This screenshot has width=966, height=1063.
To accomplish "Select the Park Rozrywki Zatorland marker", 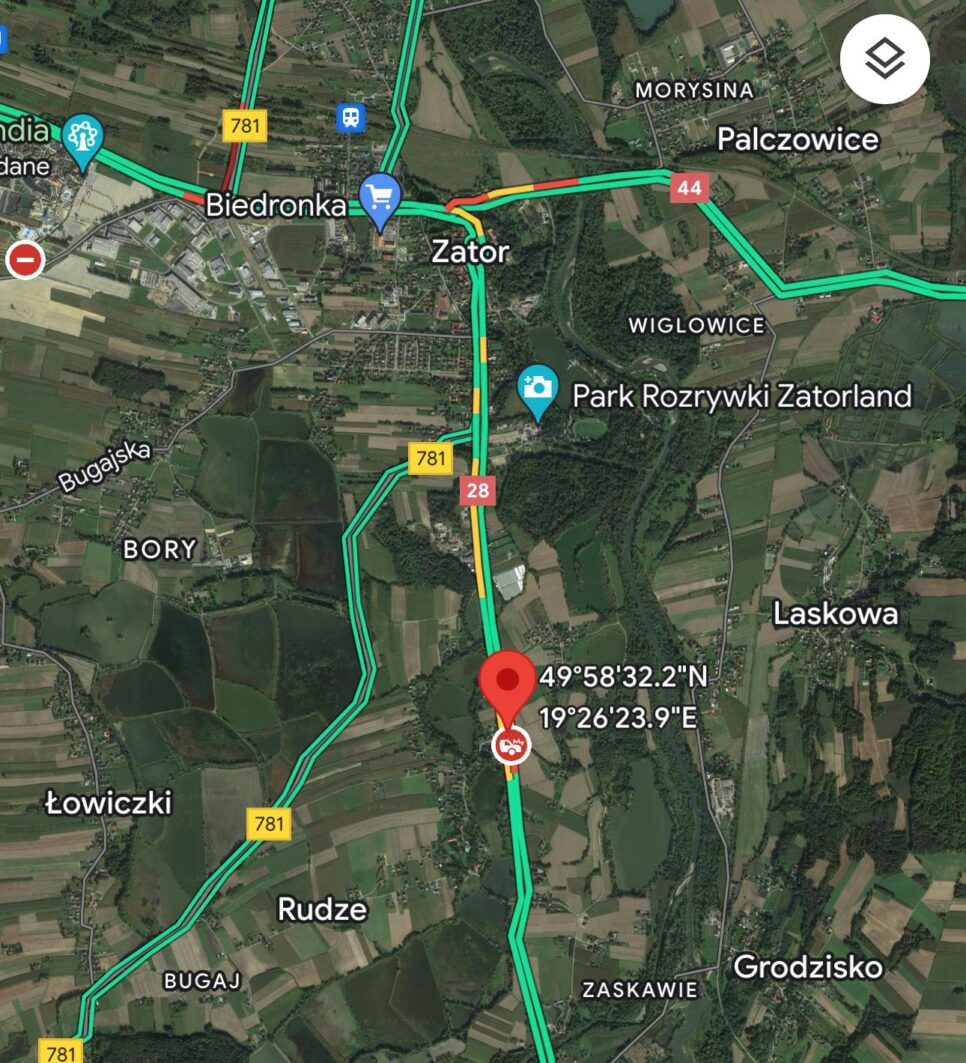I will (537, 390).
